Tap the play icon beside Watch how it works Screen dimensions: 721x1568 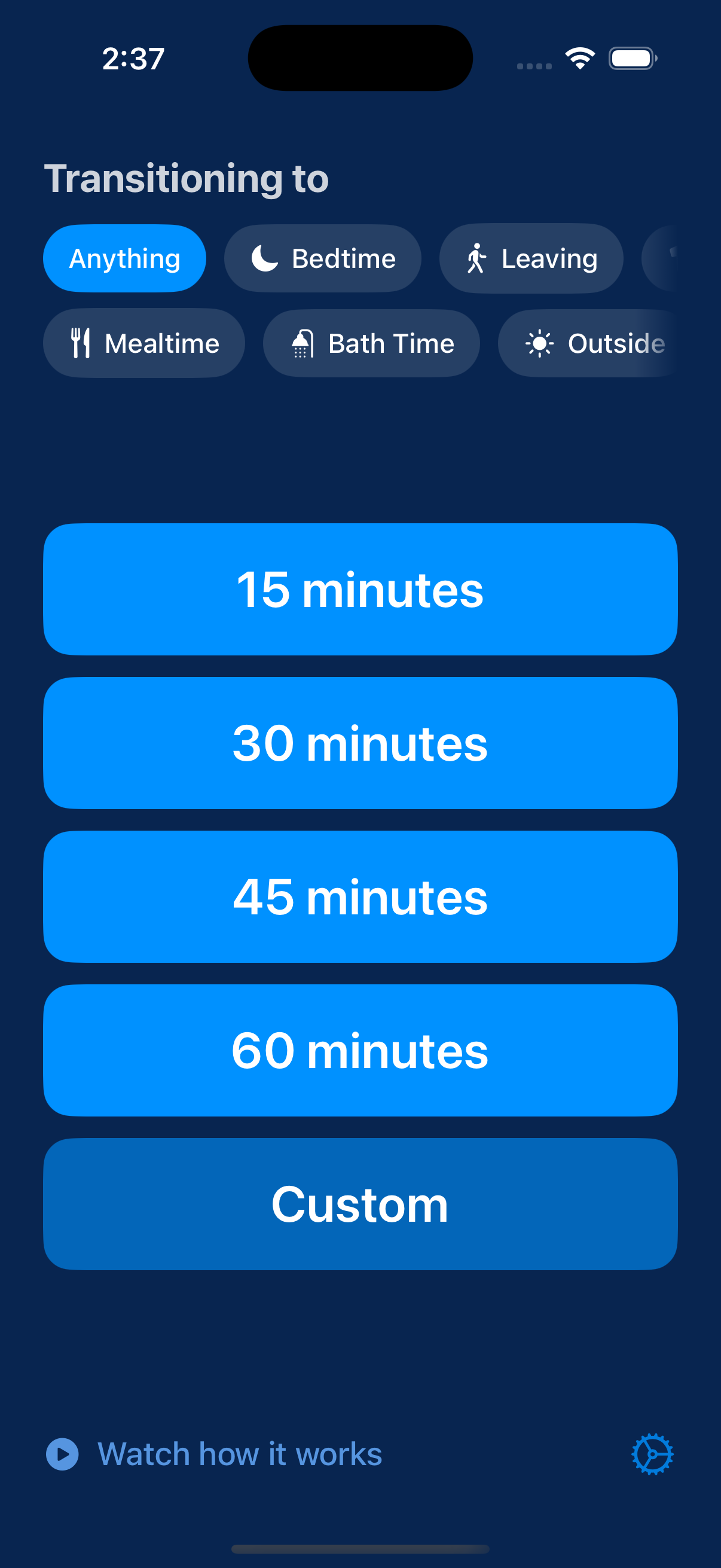[x=62, y=1454]
